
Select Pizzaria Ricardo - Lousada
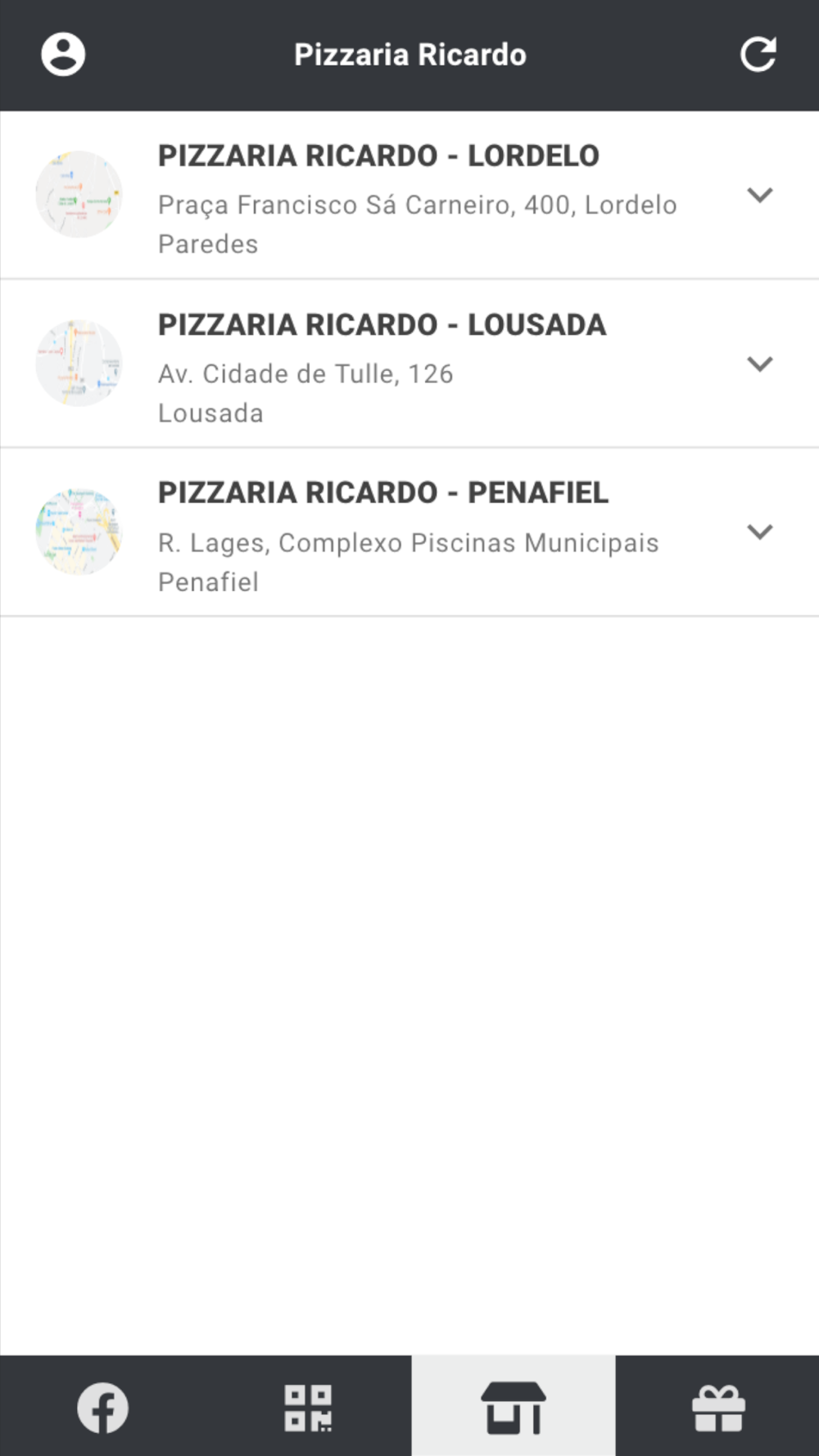tap(409, 364)
